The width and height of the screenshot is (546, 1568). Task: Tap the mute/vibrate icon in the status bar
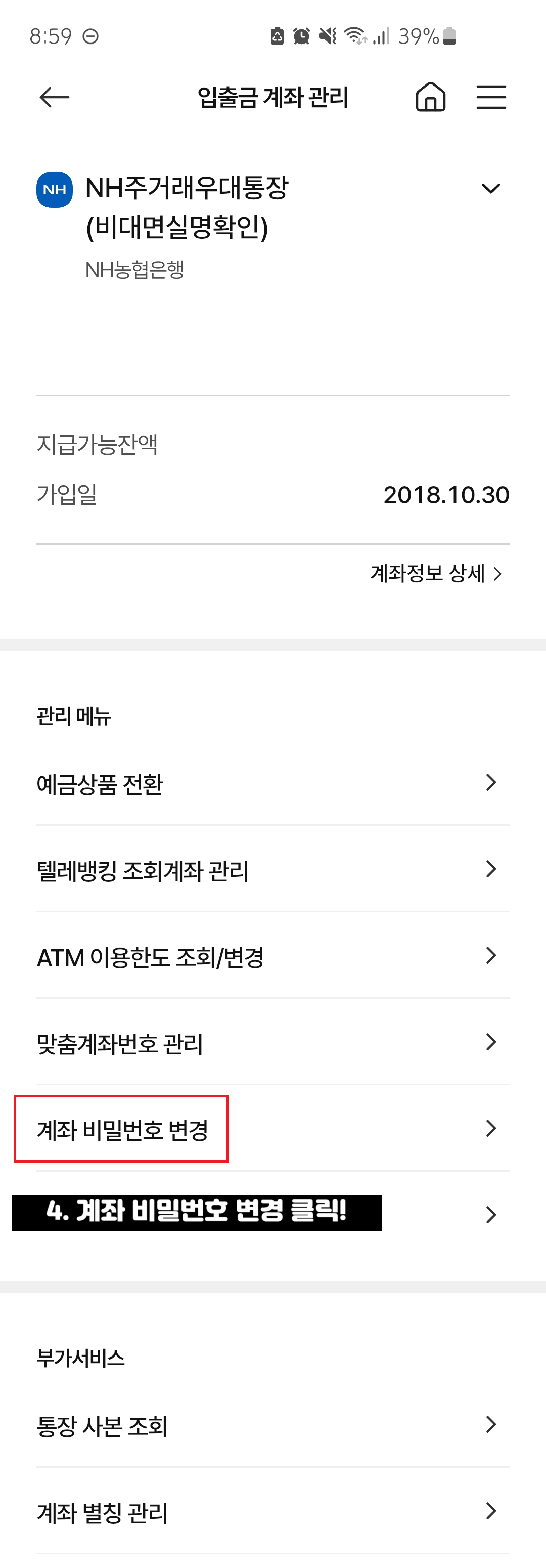pos(327,35)
